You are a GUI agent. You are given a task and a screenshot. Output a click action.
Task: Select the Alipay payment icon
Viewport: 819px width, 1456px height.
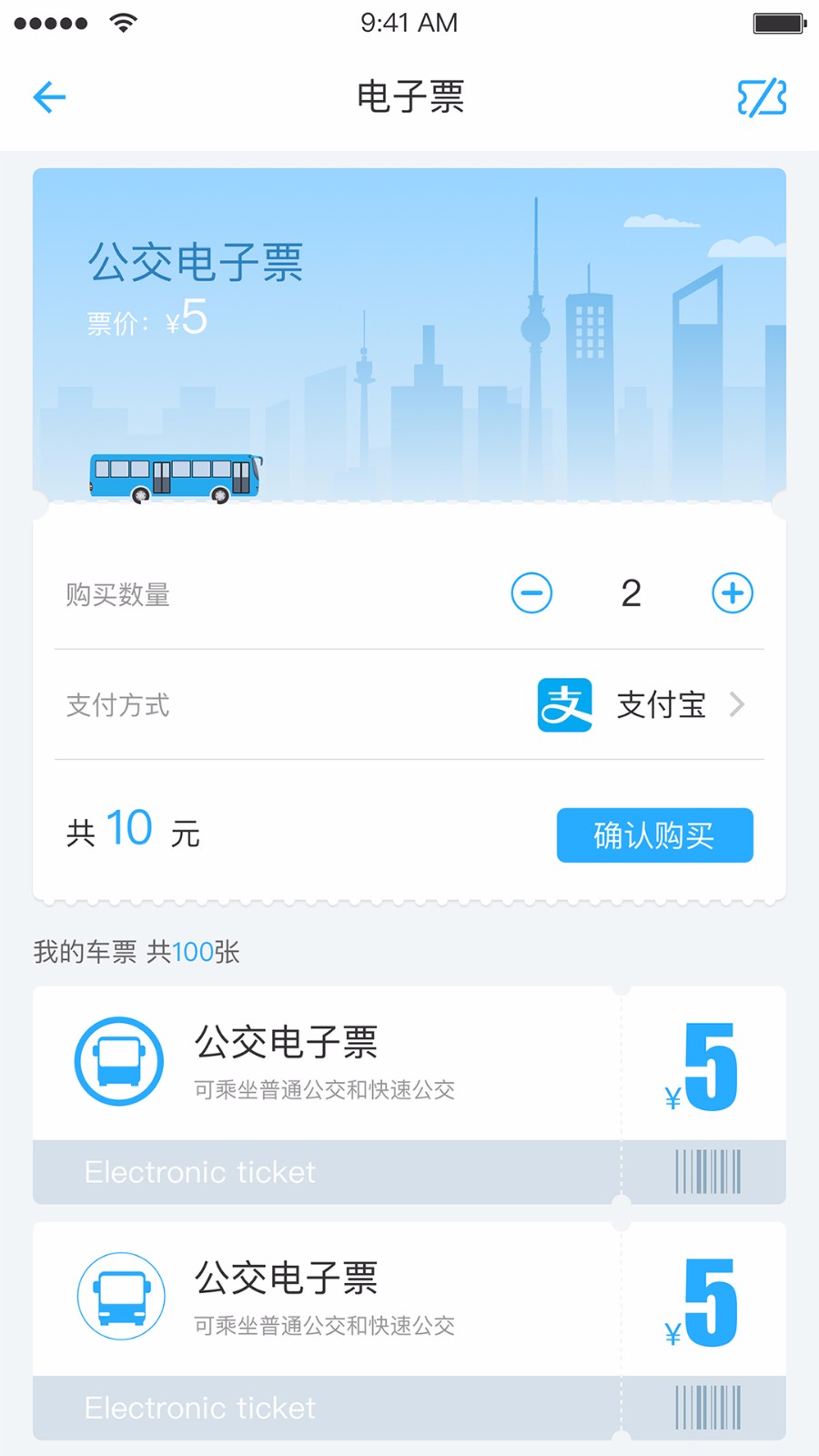[564, 705]
